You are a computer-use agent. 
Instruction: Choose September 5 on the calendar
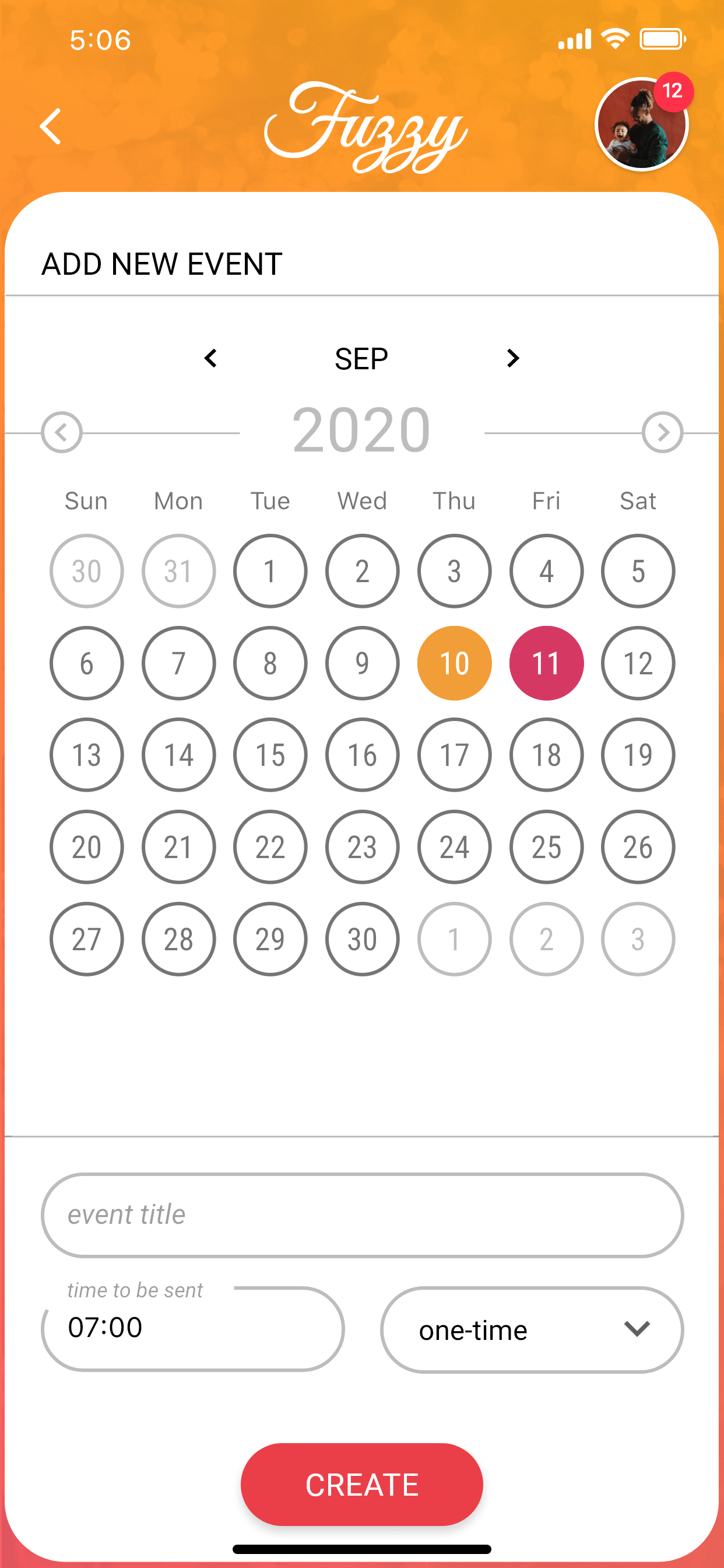pos(638,571)
